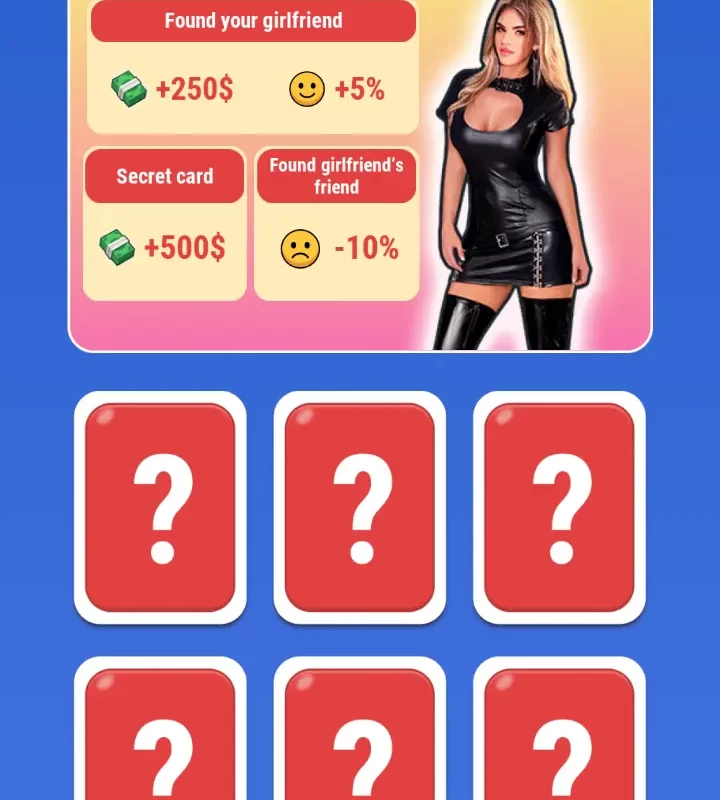The image size is (720, 800).
Task: Pick the last mystery card in the top row
Action: tap(559, 508)
